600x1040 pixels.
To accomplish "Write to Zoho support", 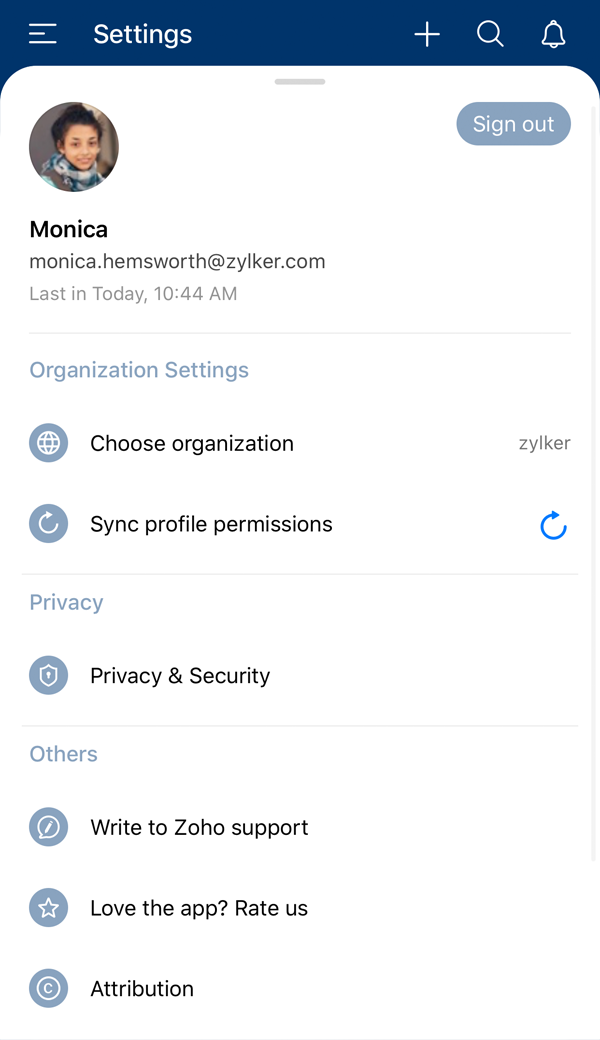I will click(x=199, y=828).
